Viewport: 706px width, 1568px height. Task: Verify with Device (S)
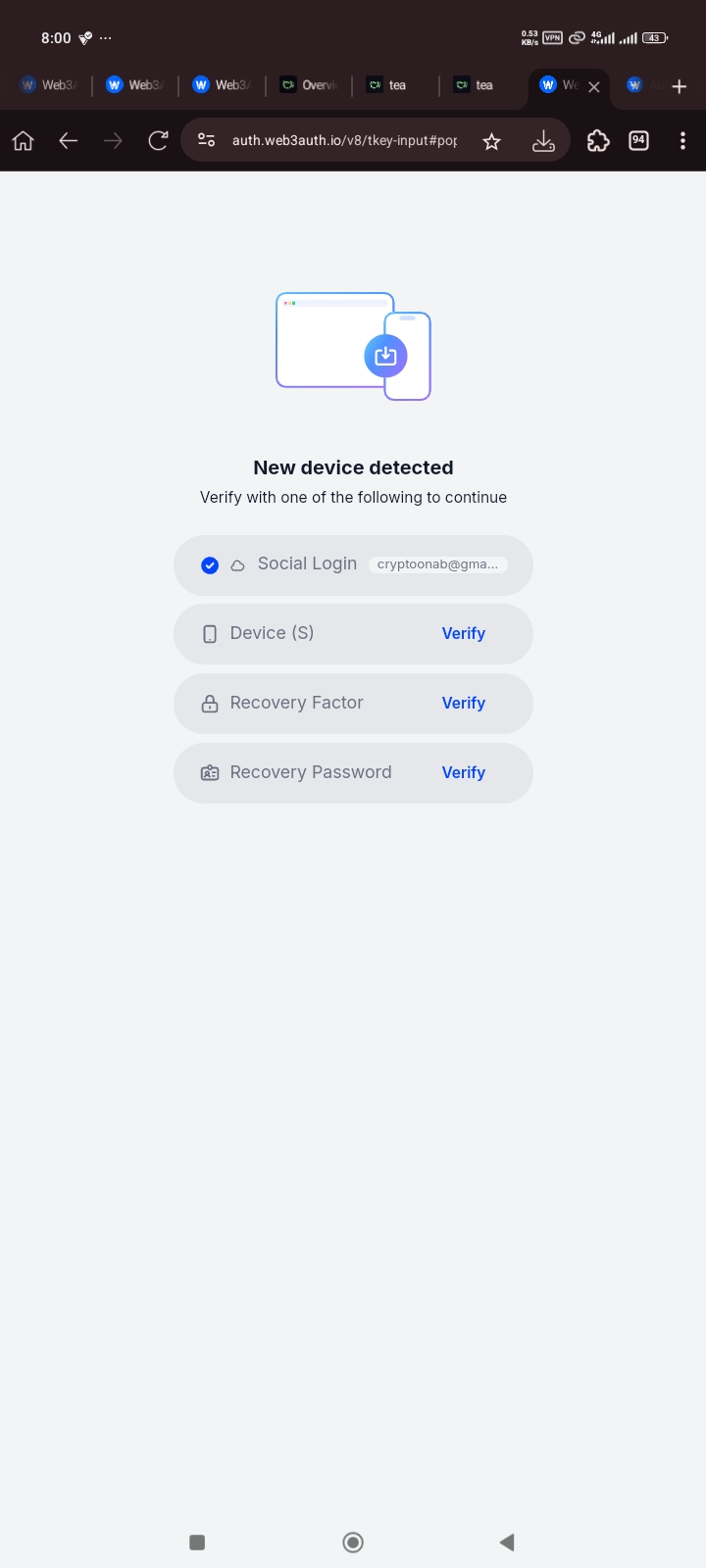[463, 633]
